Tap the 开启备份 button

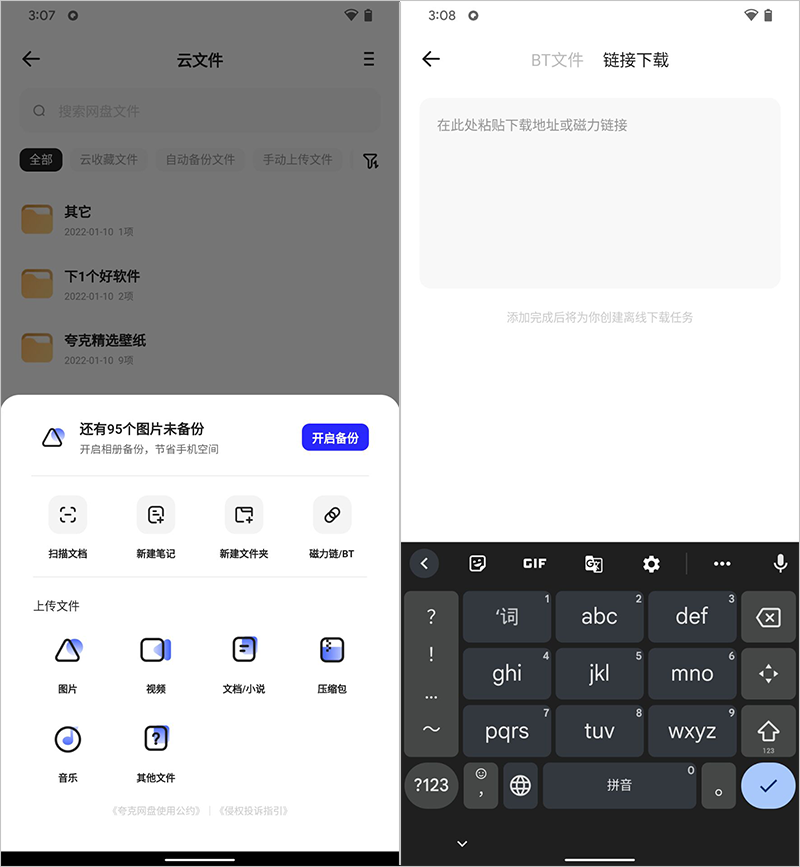click(335, 438)
